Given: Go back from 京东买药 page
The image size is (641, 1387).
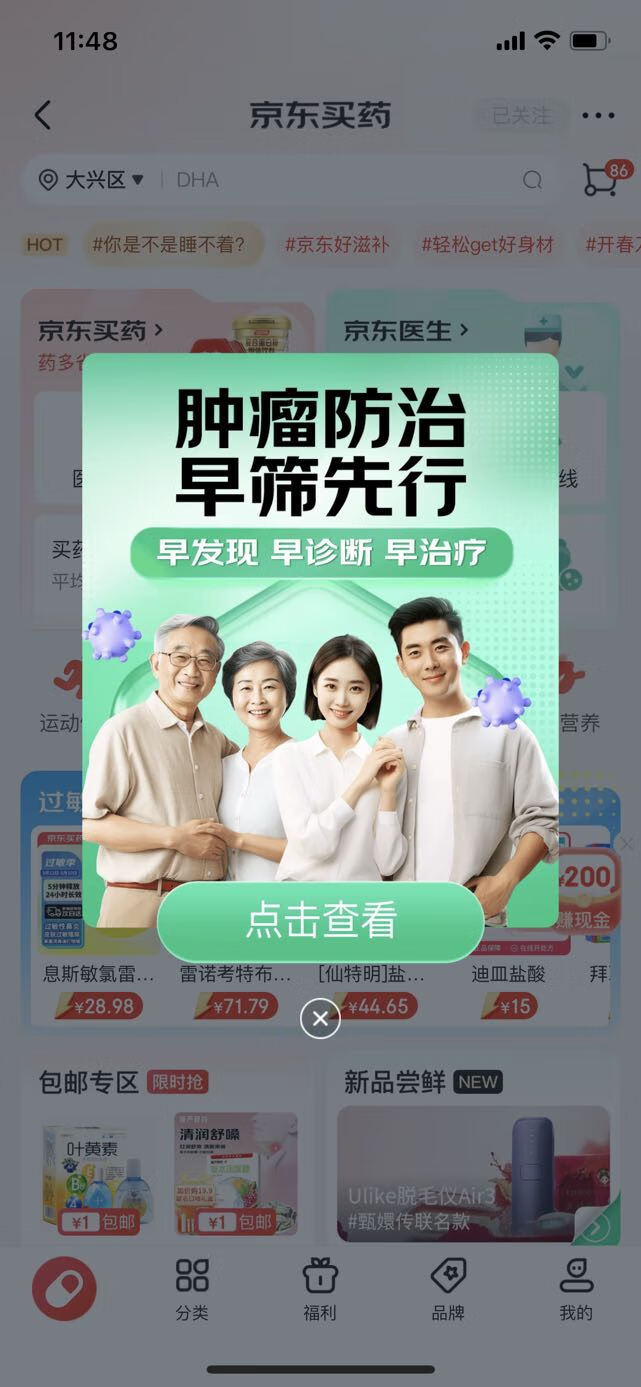Looking at the screenshot, I should (x=42, y=116).
